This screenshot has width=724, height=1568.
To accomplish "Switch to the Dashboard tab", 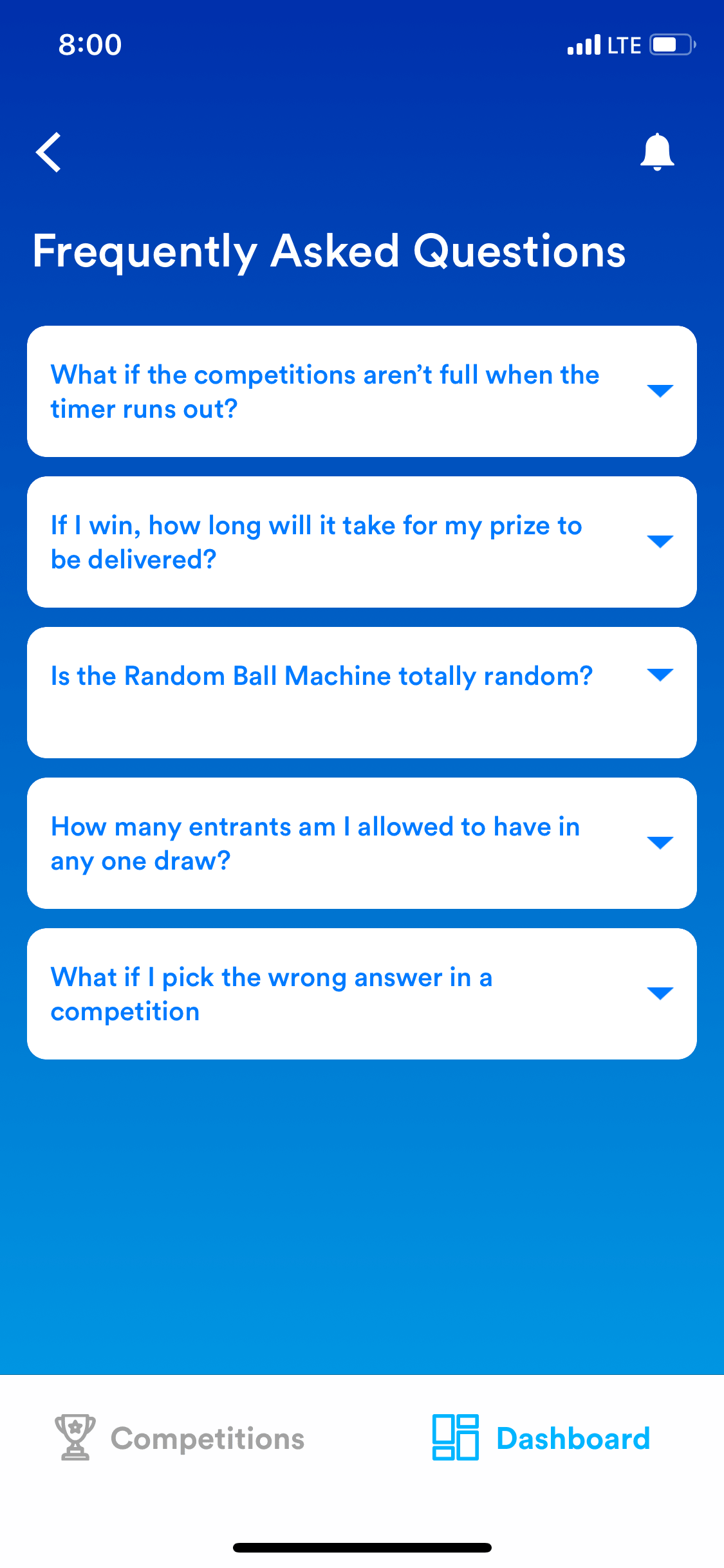I will tap(542, 1438).
